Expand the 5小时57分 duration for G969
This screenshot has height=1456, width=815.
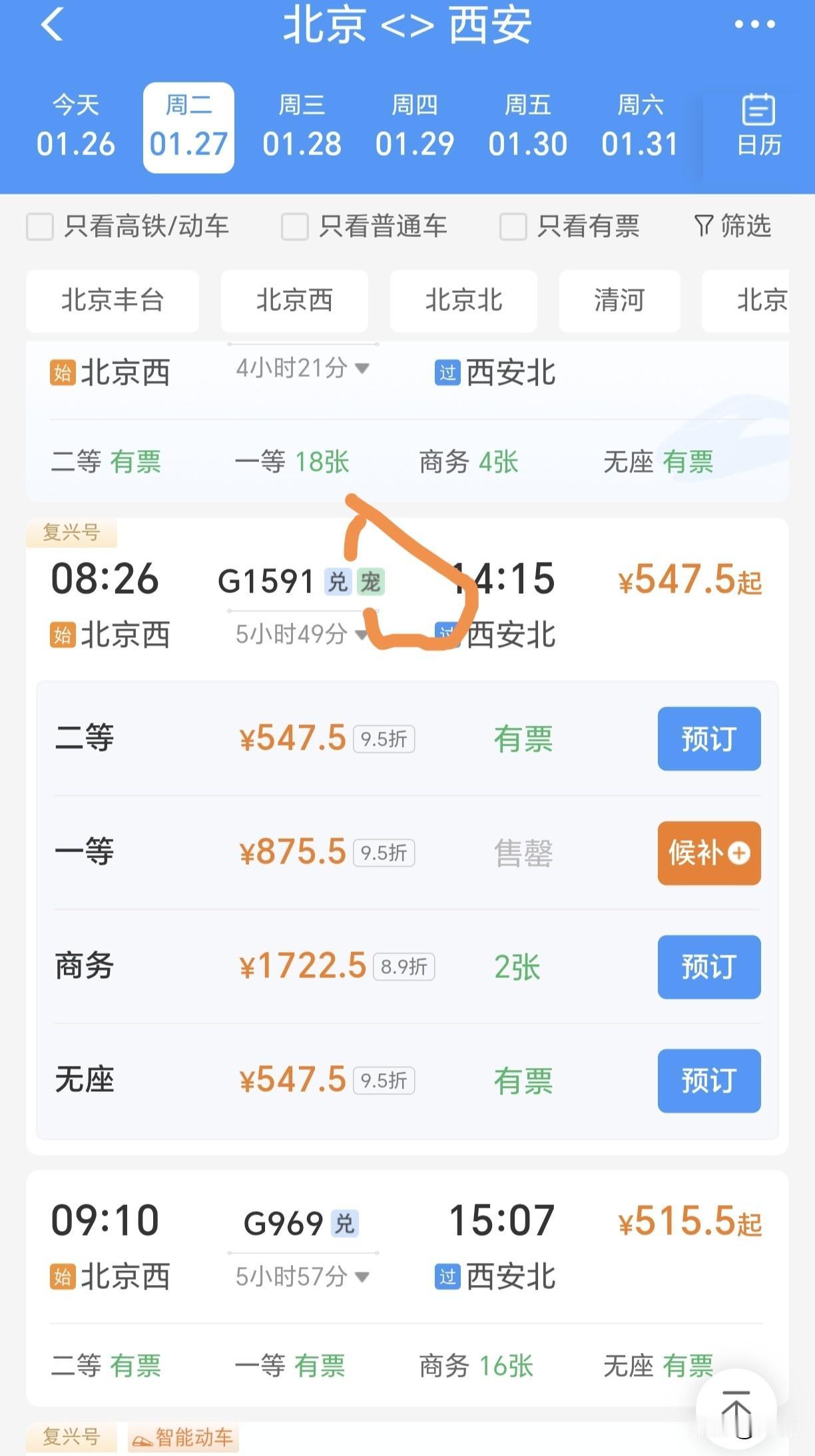(x=301, y=1278)
